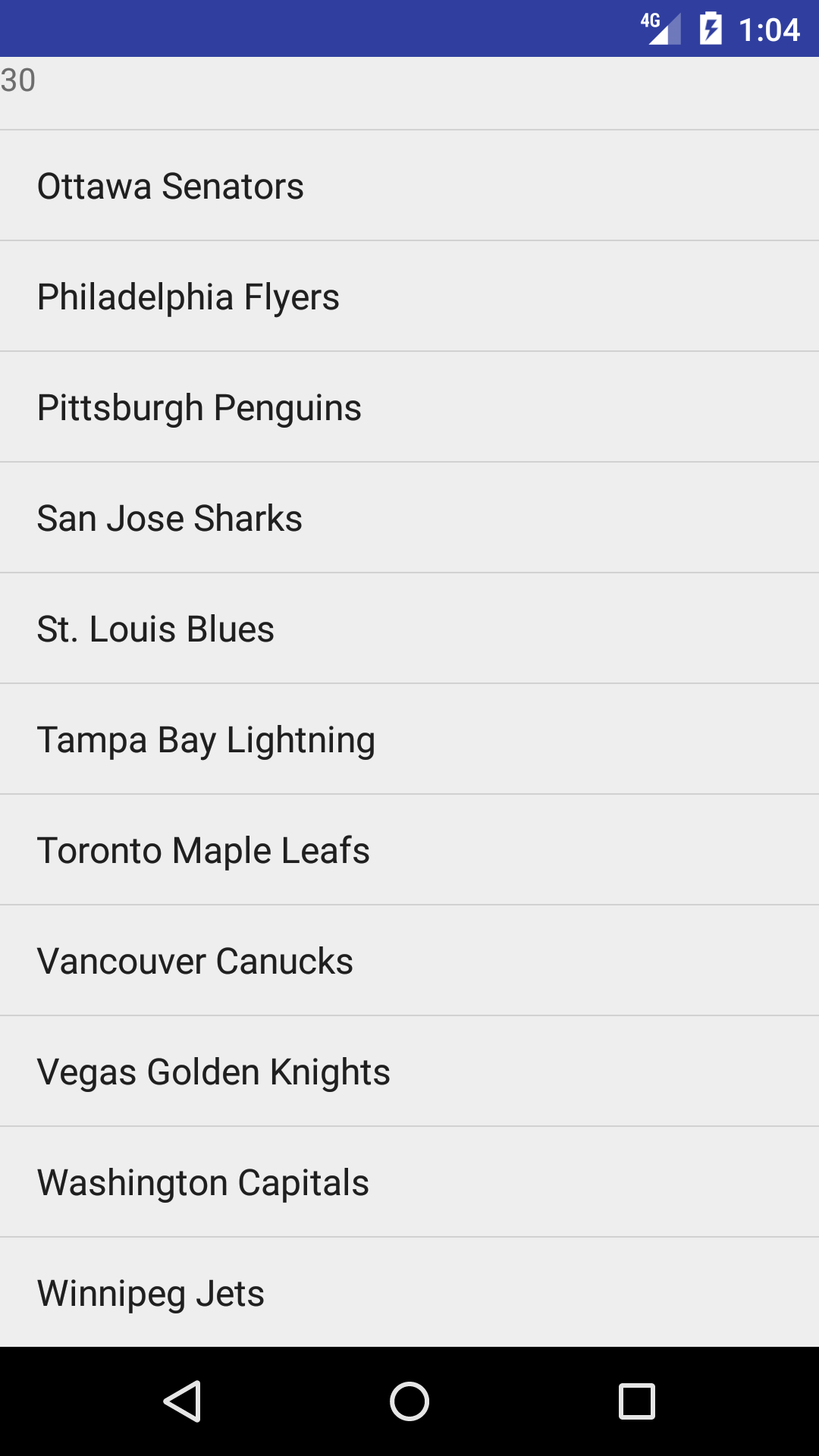Select Ottawa Senators from the list
819x1456 pixels.
pyautogui.click(x=409, y=186)
